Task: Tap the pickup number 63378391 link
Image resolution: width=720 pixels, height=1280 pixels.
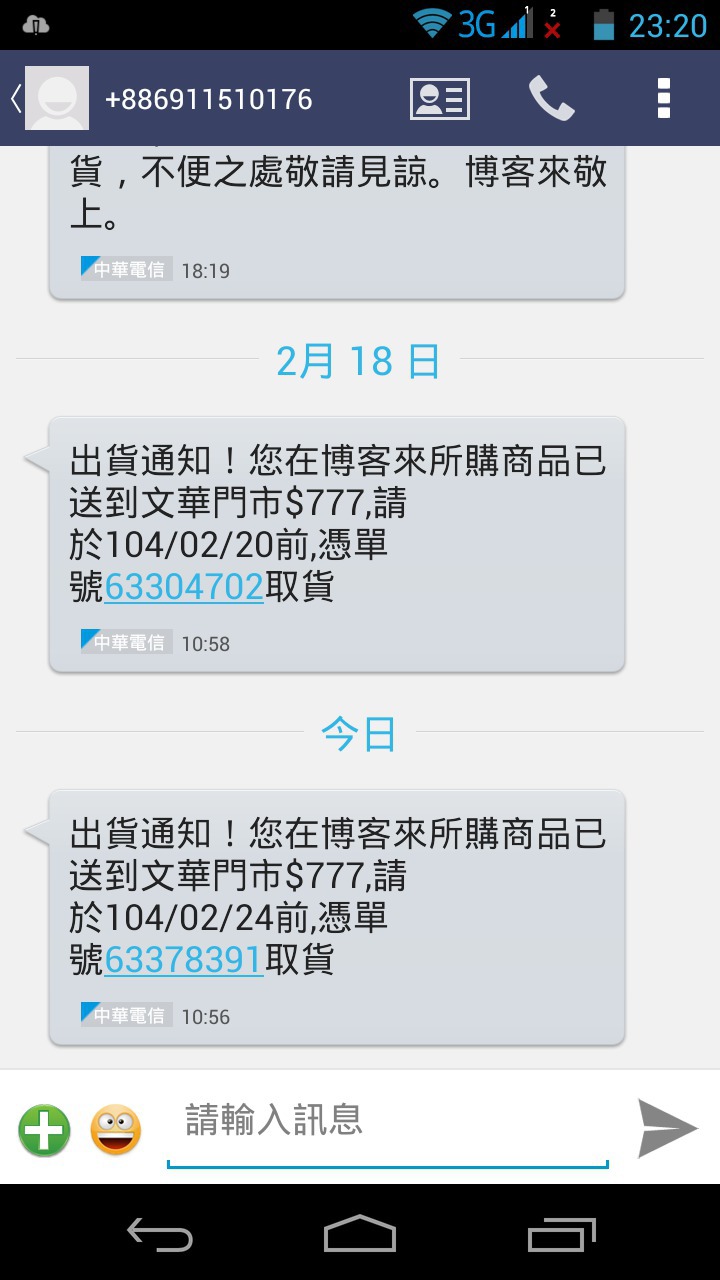Action: pyautogui.click(x=184, y=960)
